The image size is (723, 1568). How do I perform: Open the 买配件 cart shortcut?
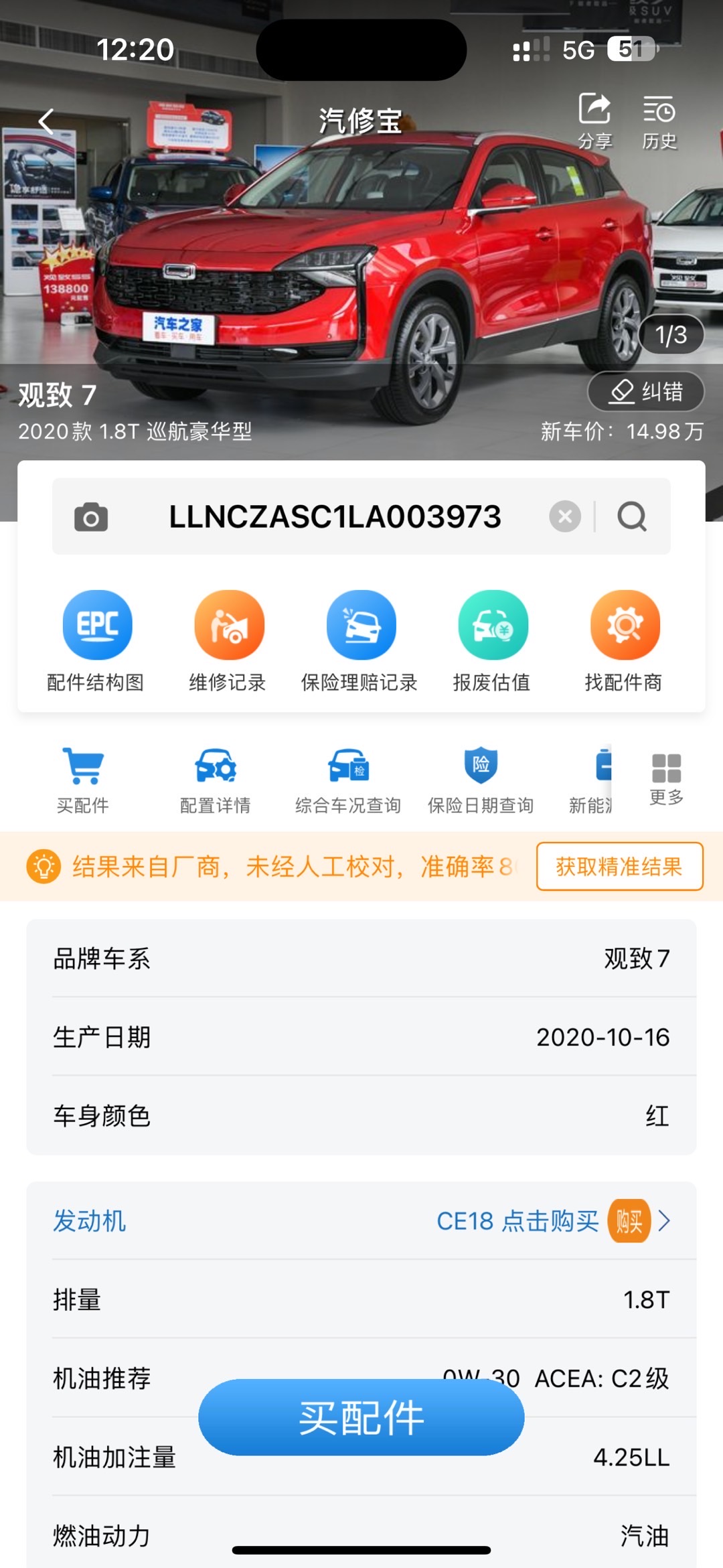click(83, 780)
